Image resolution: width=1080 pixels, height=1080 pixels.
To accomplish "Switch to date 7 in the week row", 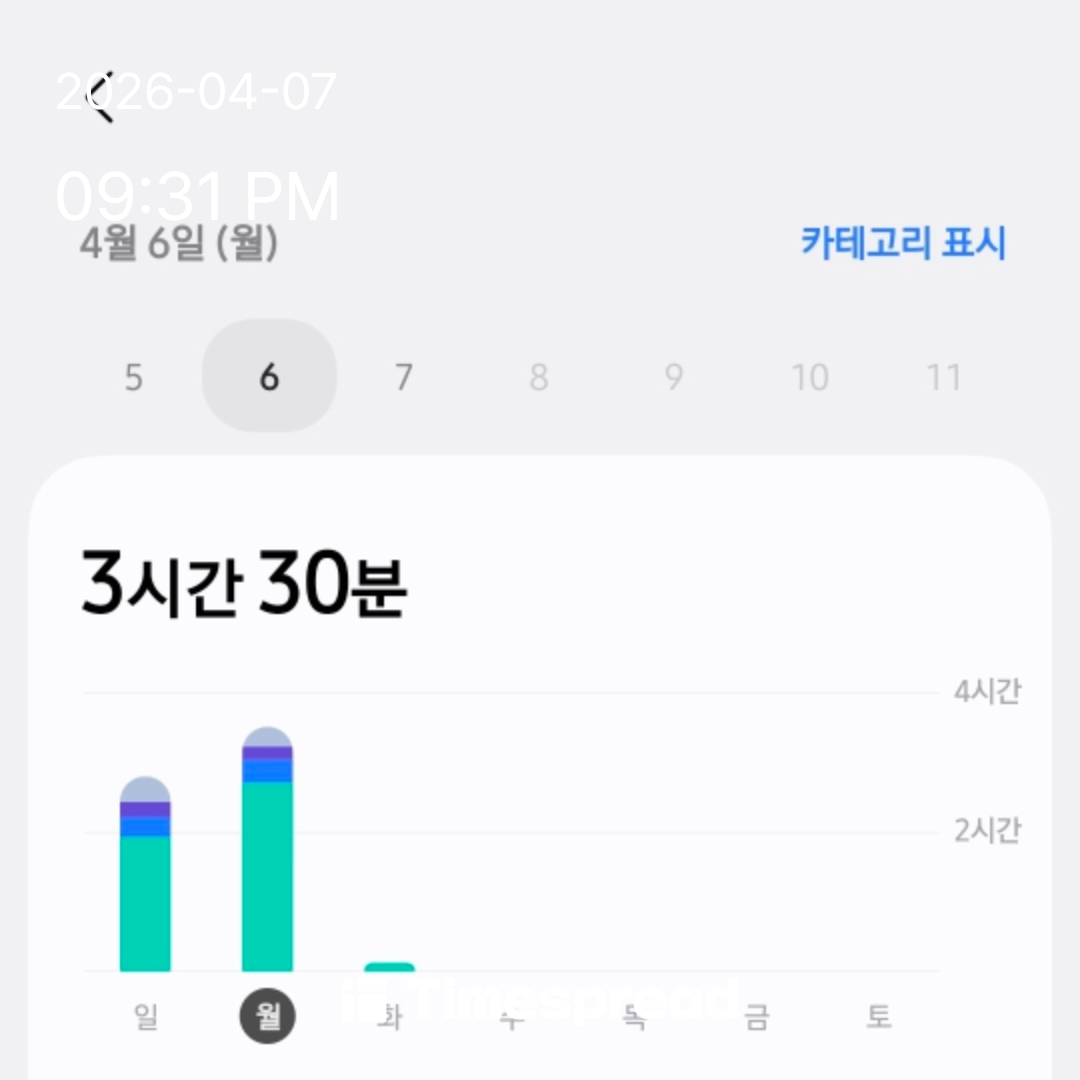I will tap(403, 377).
